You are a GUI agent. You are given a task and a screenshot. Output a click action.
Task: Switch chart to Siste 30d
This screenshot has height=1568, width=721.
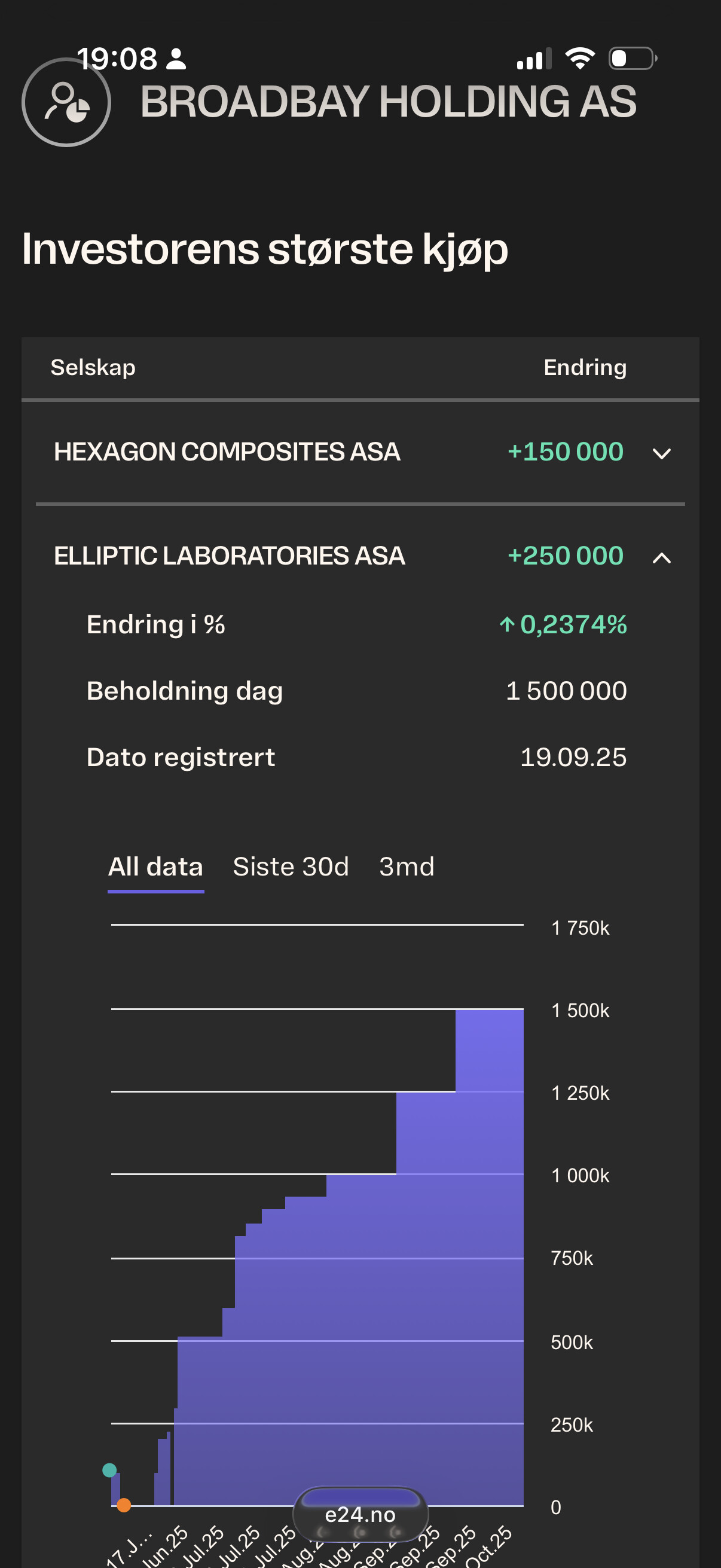click(291, 867)
